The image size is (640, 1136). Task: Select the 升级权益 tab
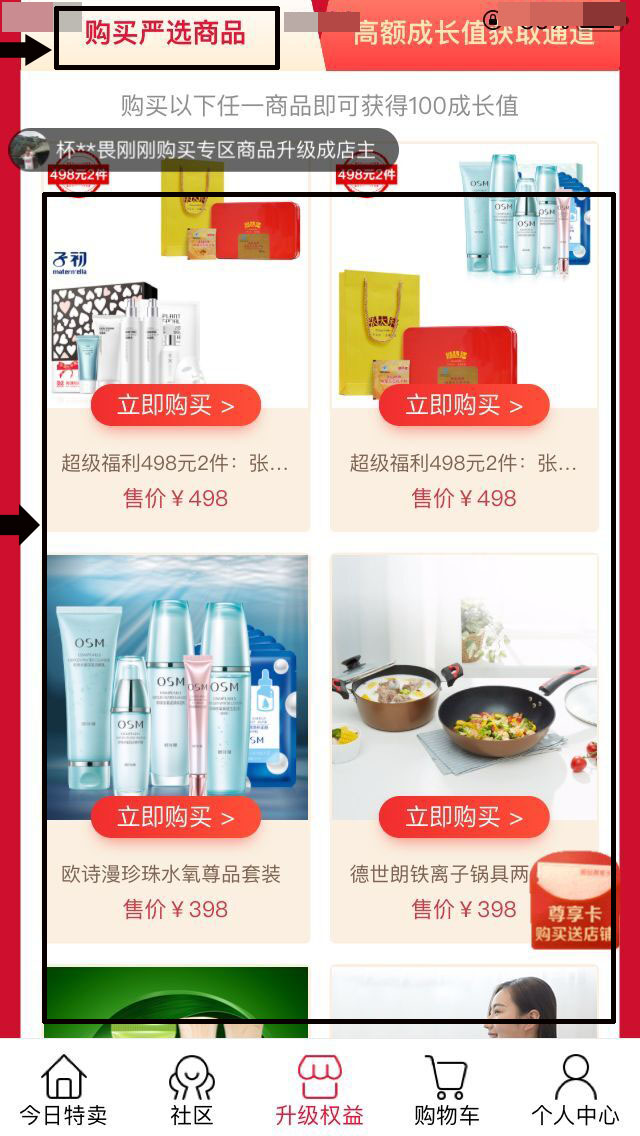(x=320, y=1090)
